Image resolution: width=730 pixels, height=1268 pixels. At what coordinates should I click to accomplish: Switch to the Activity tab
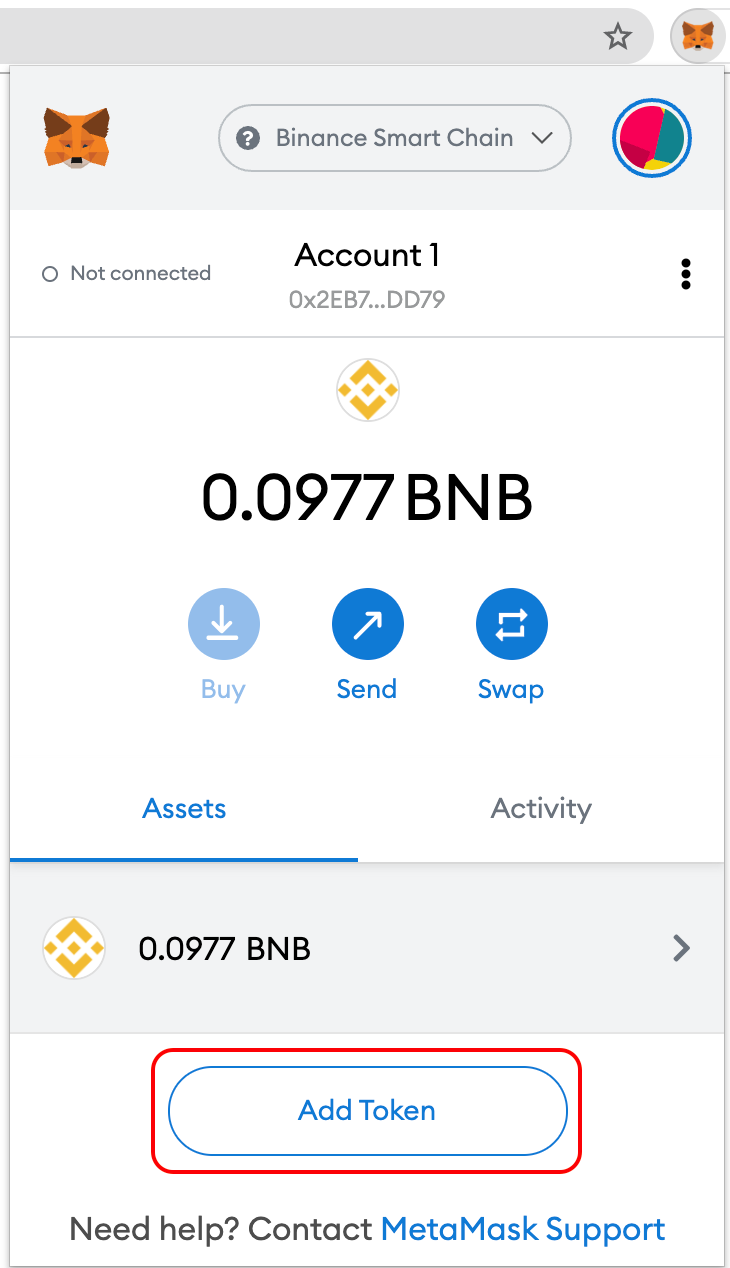coord(541,808)
